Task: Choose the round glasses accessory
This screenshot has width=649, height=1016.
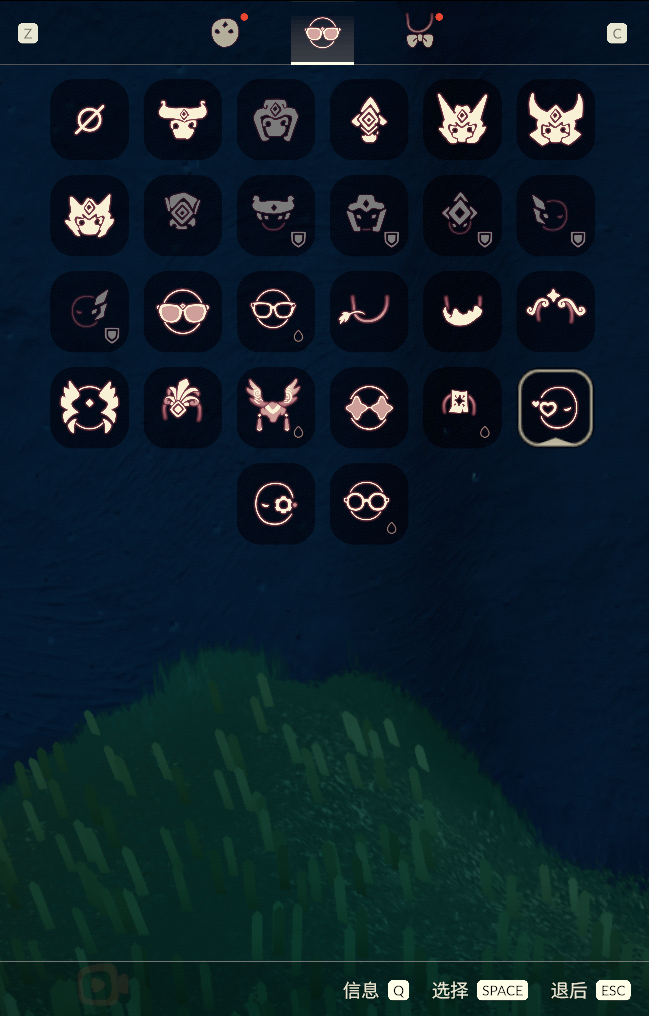Action: pyautogui.click(x=368, y=503)
